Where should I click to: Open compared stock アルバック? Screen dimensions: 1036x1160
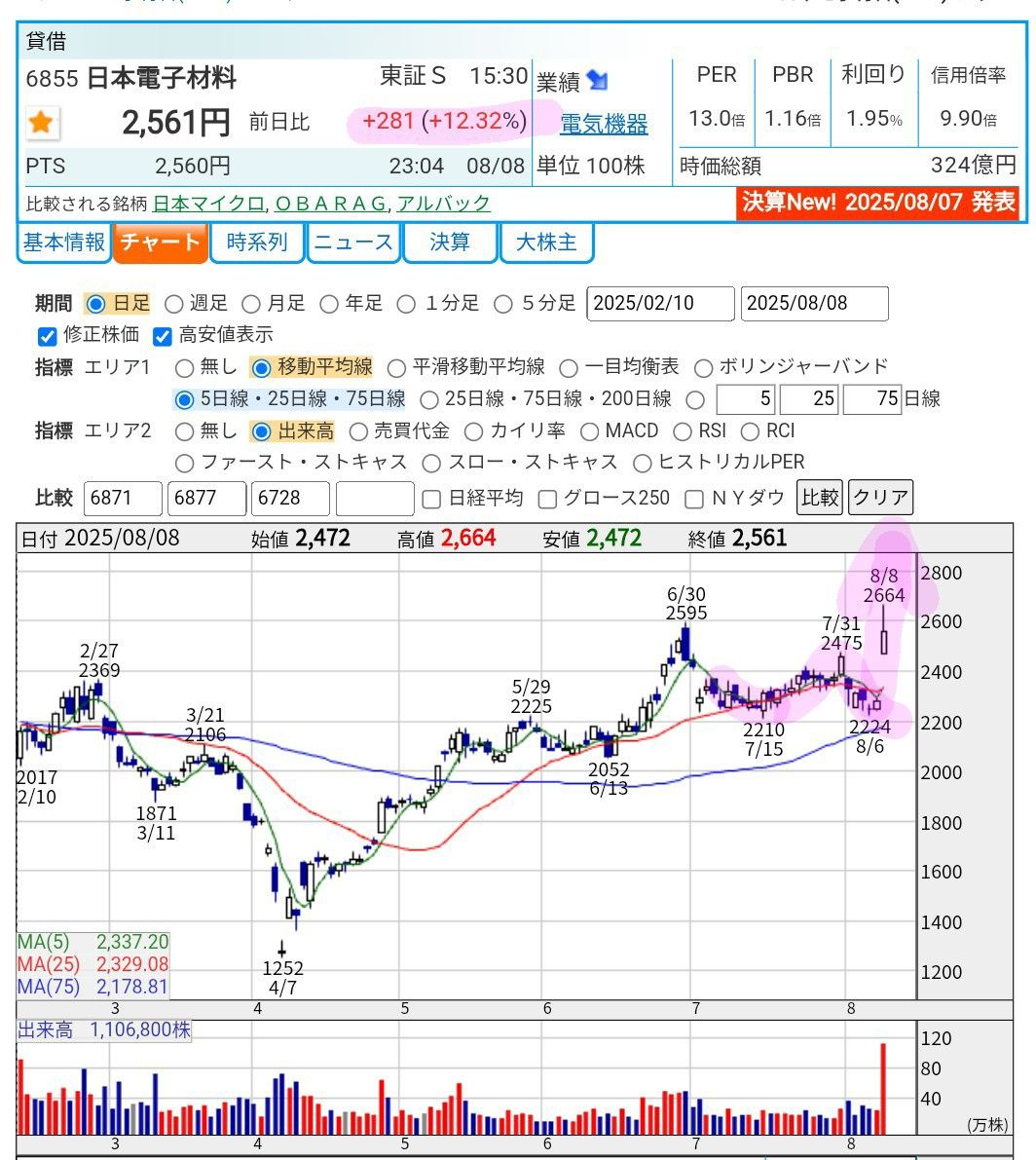pos(443,204)
